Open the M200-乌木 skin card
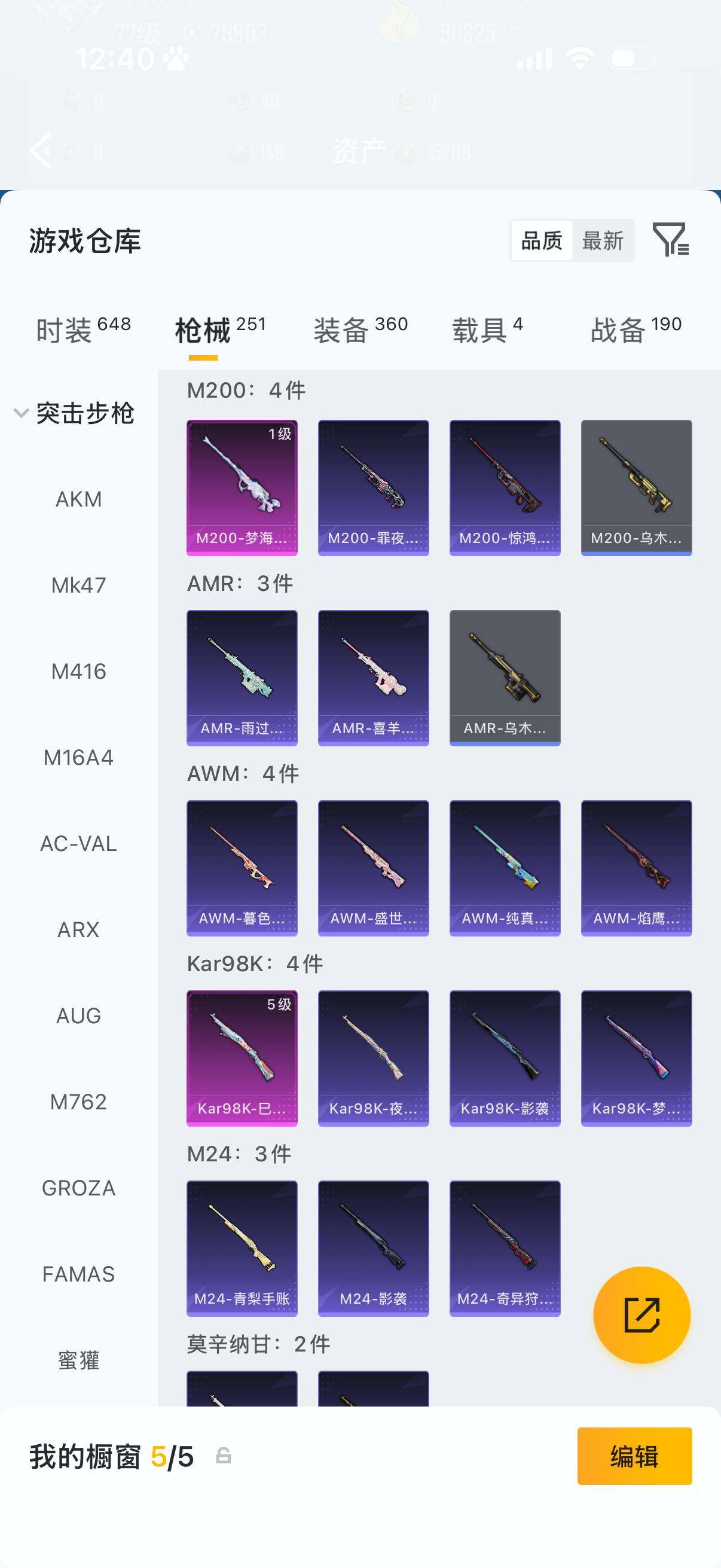721x1568 pixels. pos(637,487)
